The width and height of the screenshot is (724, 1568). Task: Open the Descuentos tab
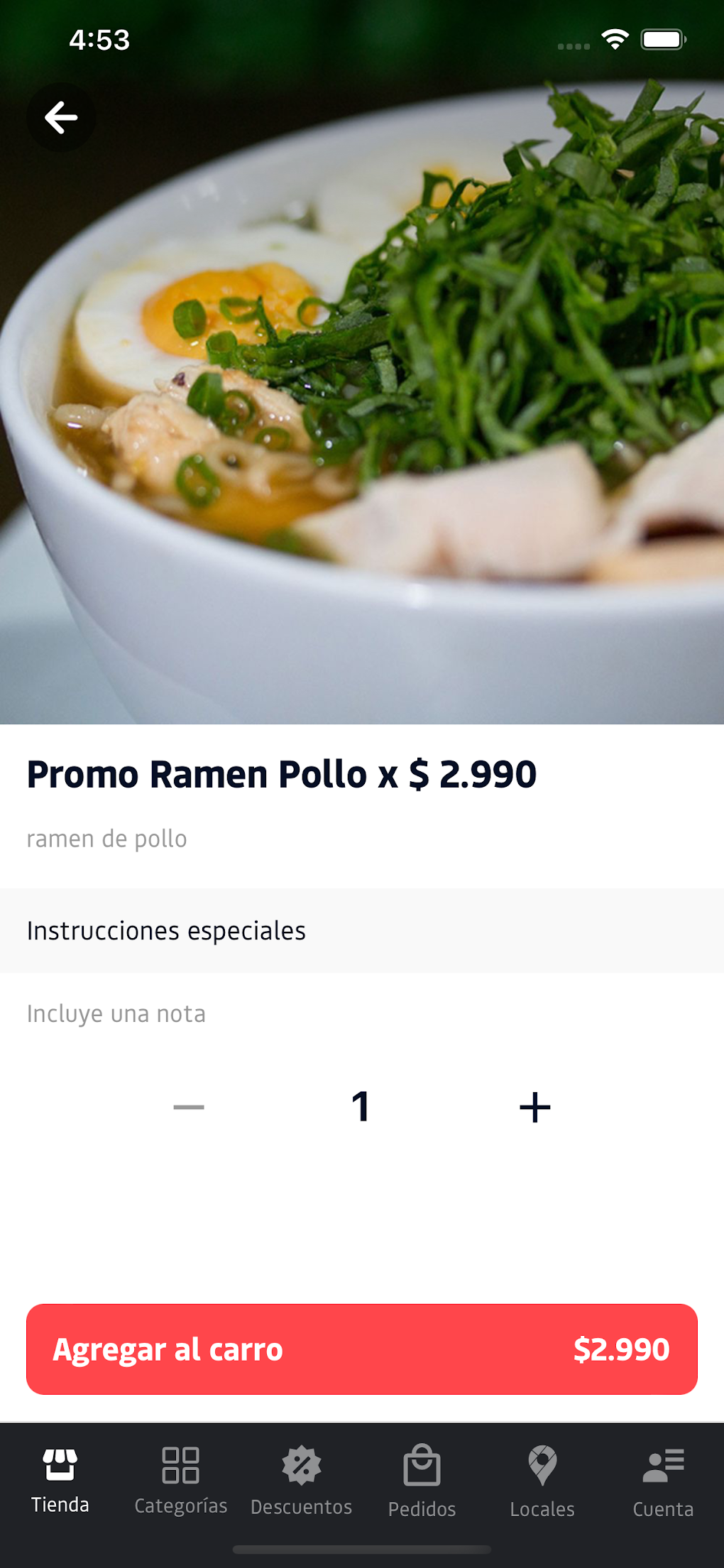[302, 1481]
